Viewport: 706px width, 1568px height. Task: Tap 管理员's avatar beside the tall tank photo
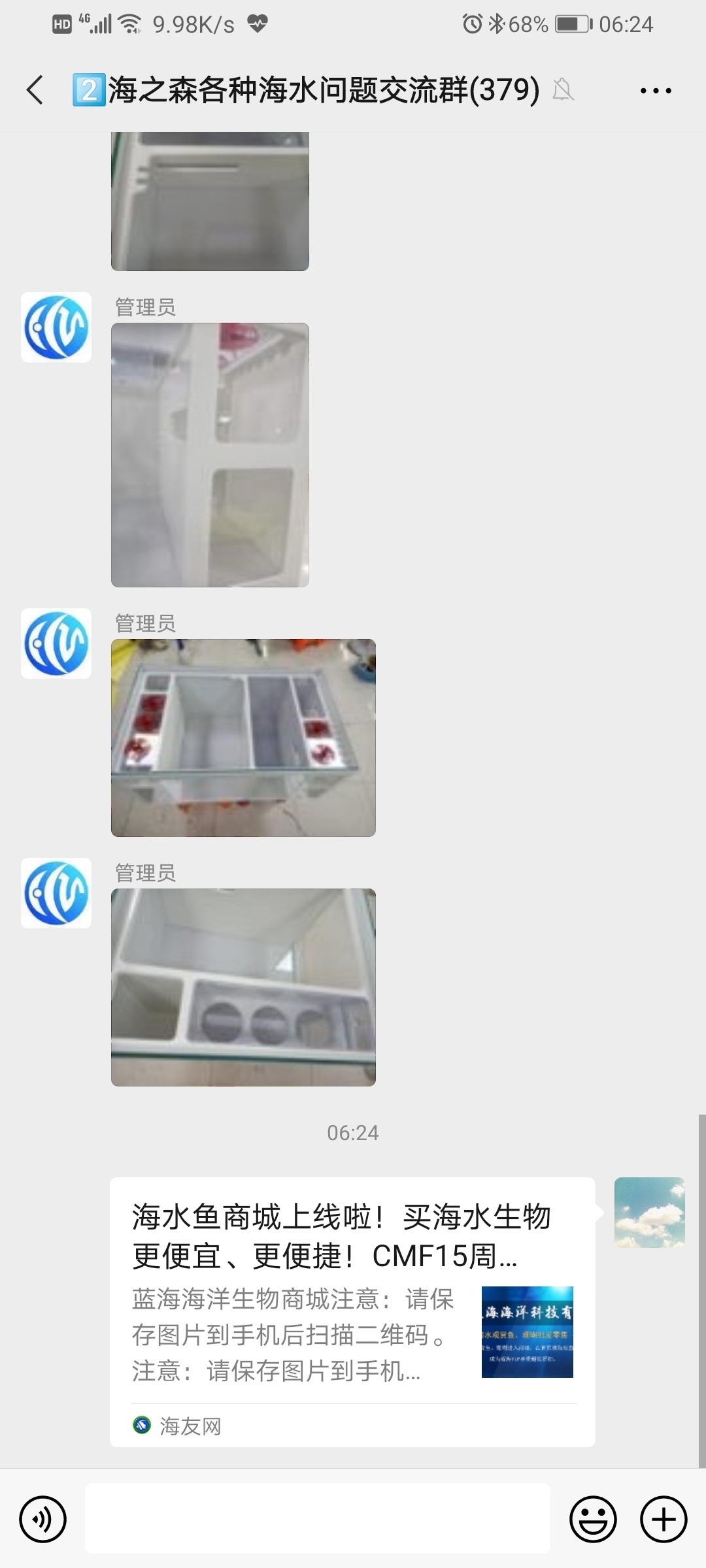[56, 327]
